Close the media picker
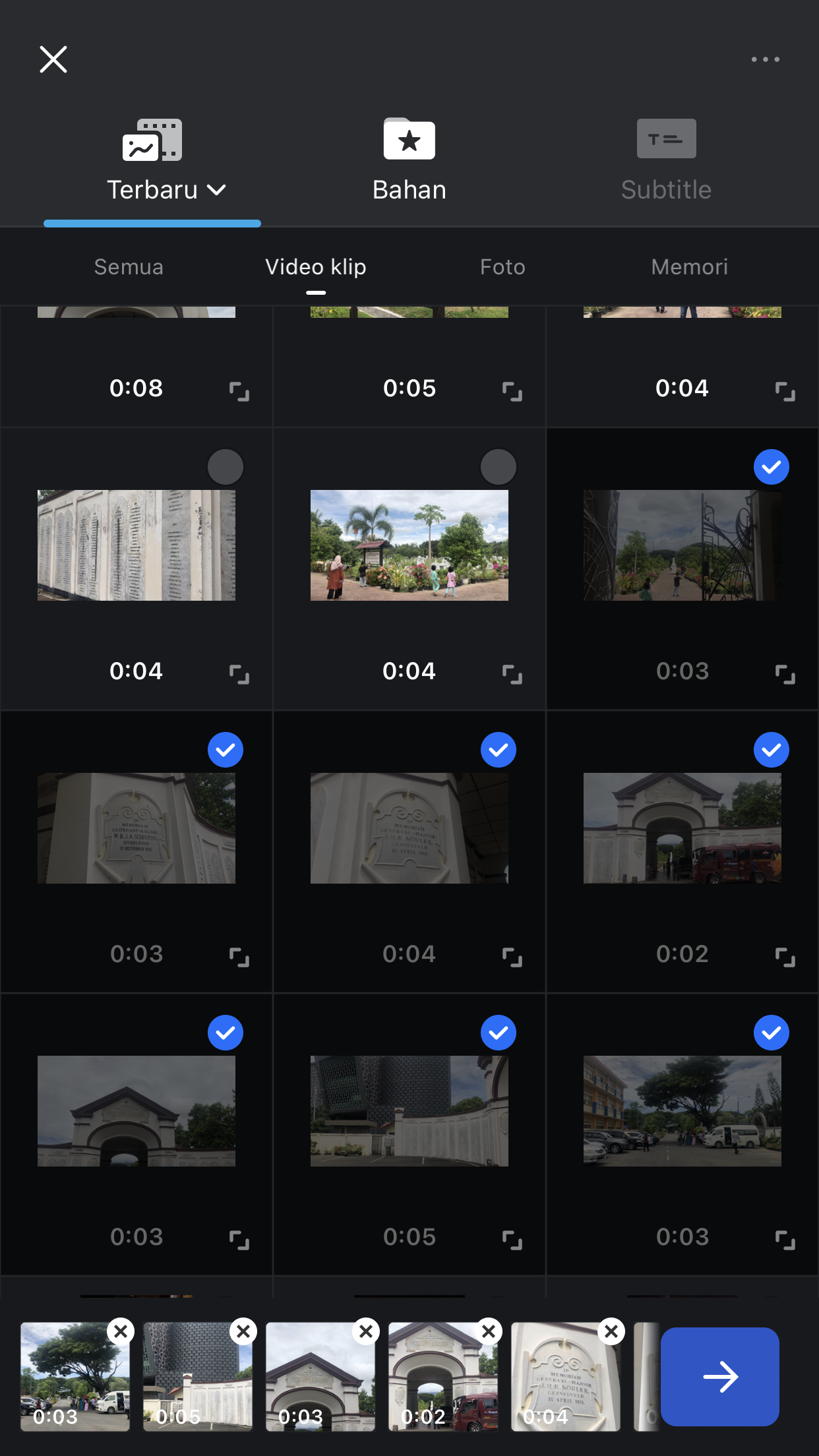 [53, 59]
